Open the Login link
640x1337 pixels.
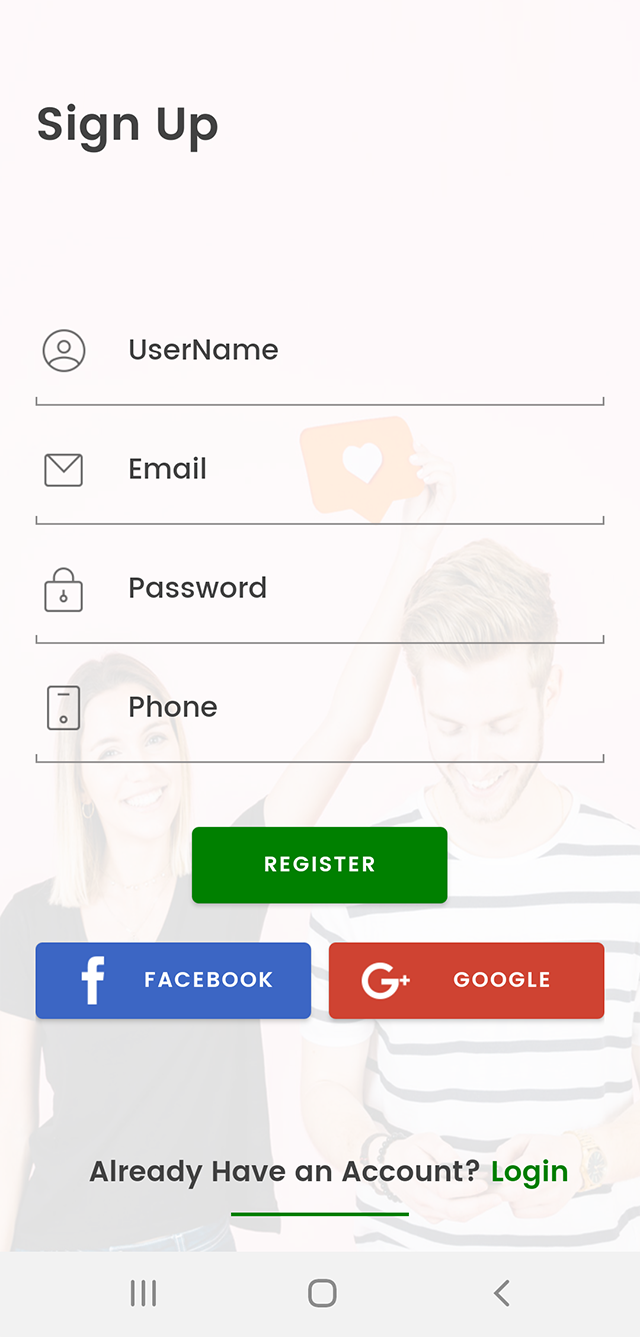pos(529,1172)
